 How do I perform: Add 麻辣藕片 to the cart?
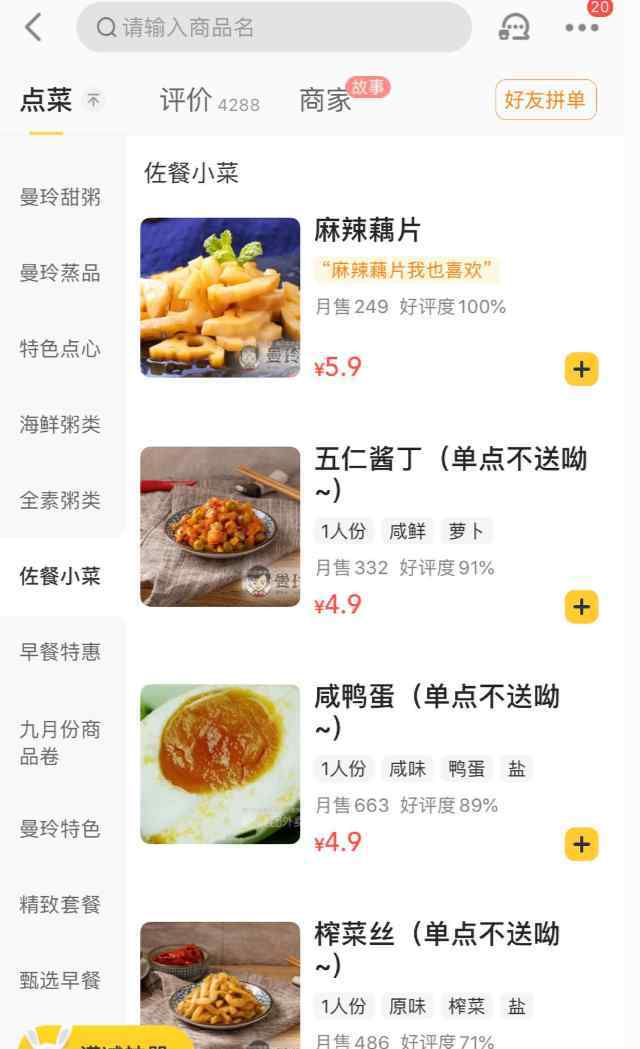582,369
